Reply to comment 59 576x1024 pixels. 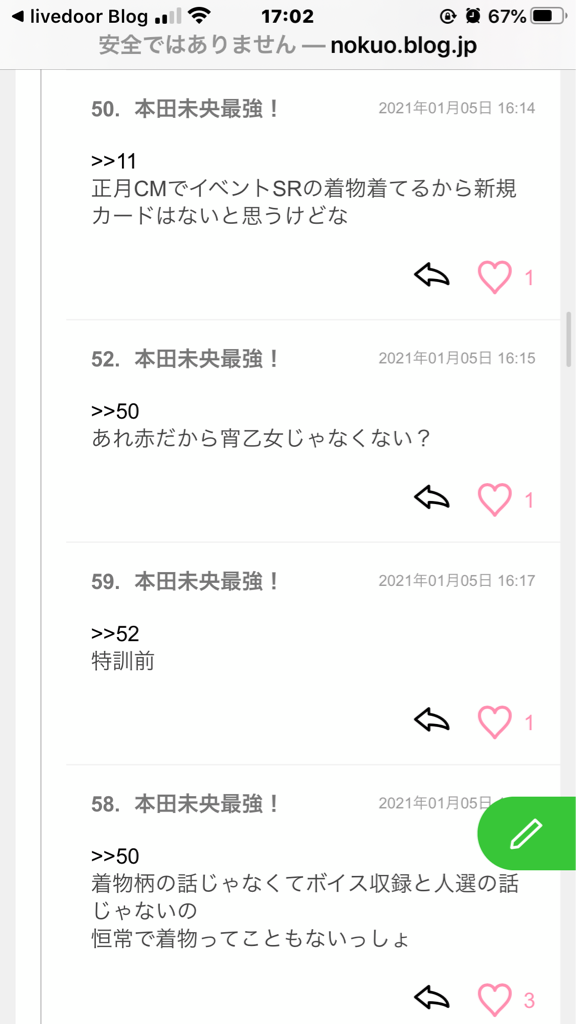[x=432, y=721]
